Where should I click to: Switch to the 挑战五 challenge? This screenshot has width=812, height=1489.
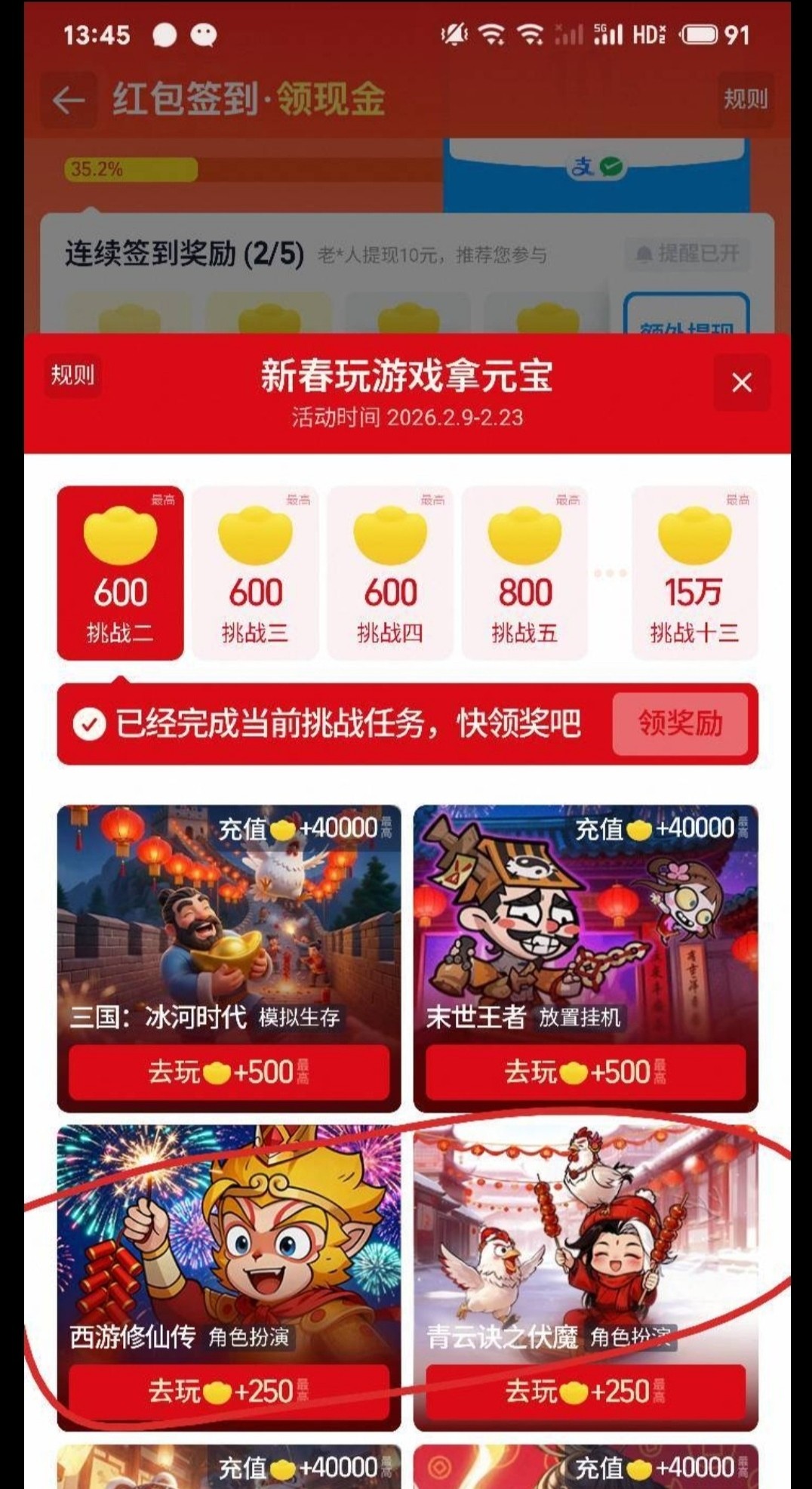pyautogui.click(x=524, y=573)
